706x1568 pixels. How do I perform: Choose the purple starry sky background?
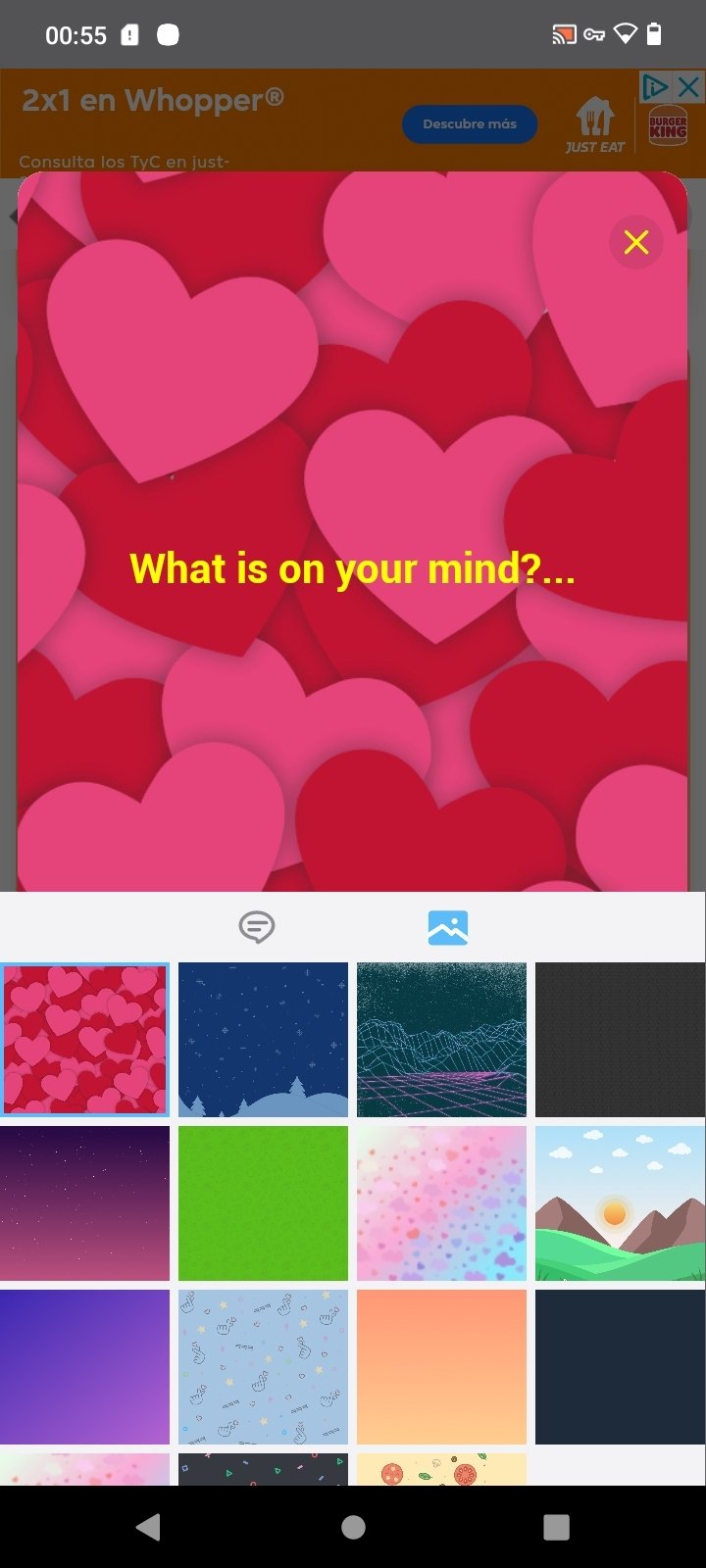[85, 1203]
